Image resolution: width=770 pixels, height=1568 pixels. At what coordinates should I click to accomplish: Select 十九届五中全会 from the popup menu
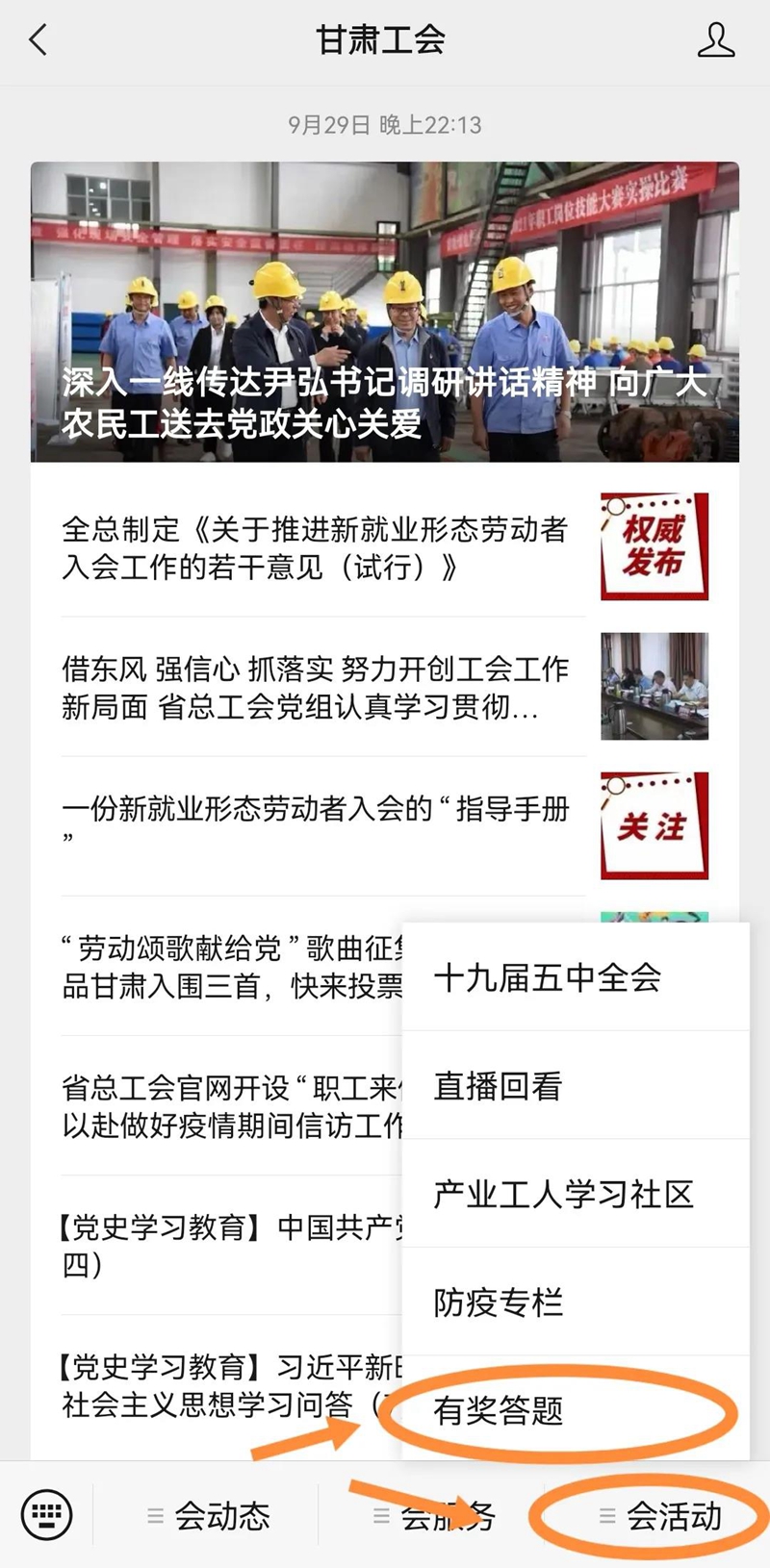click(575, 977)
